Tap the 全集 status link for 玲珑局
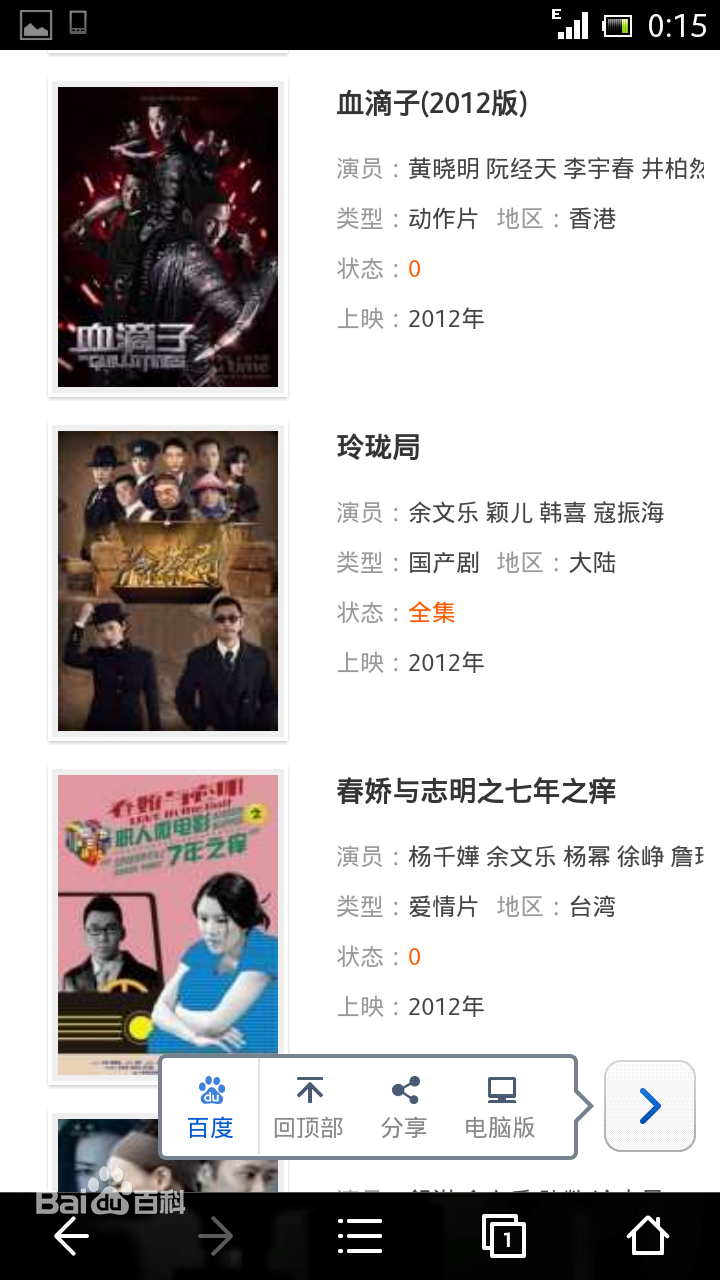The width and height of the screenshot is (720, 1280). tap(432, 613)
